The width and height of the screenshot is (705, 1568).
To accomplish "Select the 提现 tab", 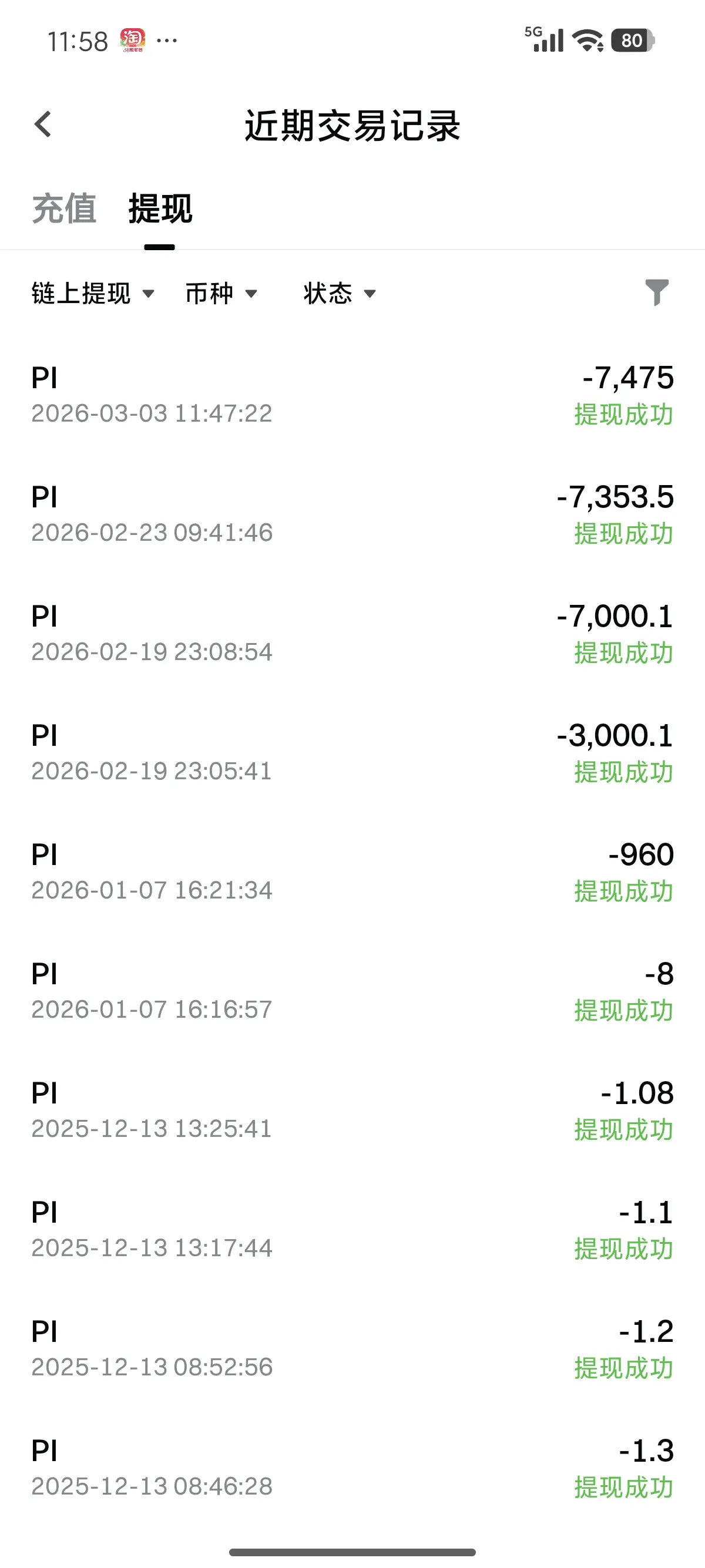I will pos(160,209).
